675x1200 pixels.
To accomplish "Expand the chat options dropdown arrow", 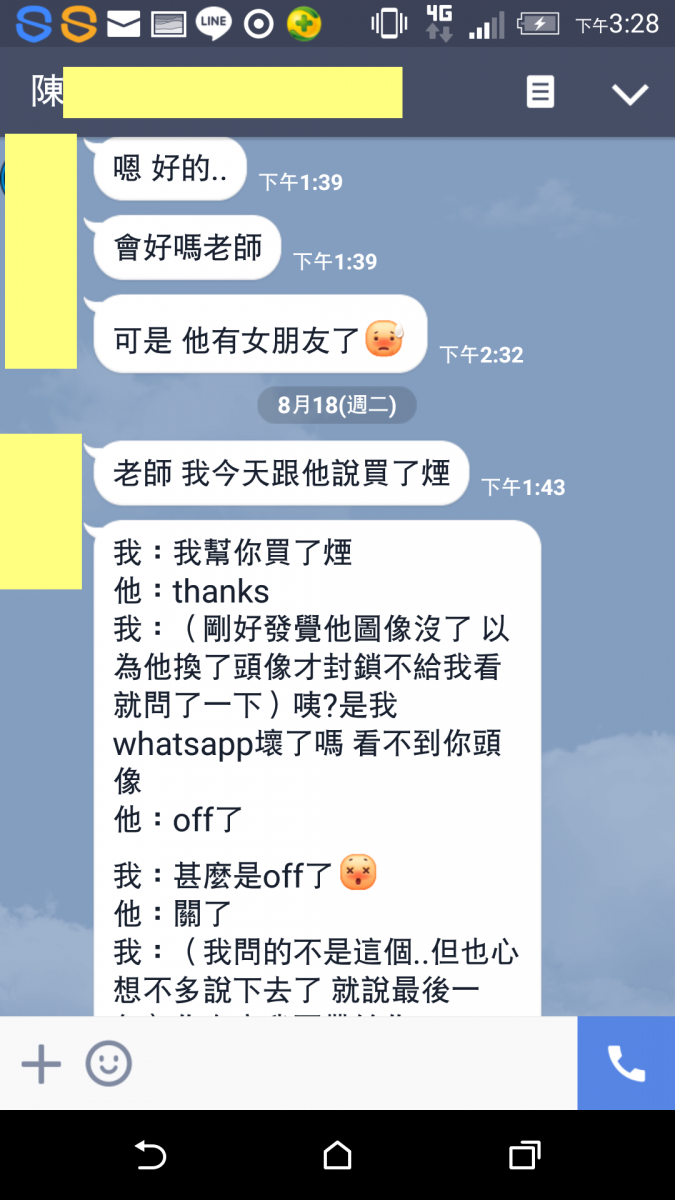I will [x=630, y=94].
